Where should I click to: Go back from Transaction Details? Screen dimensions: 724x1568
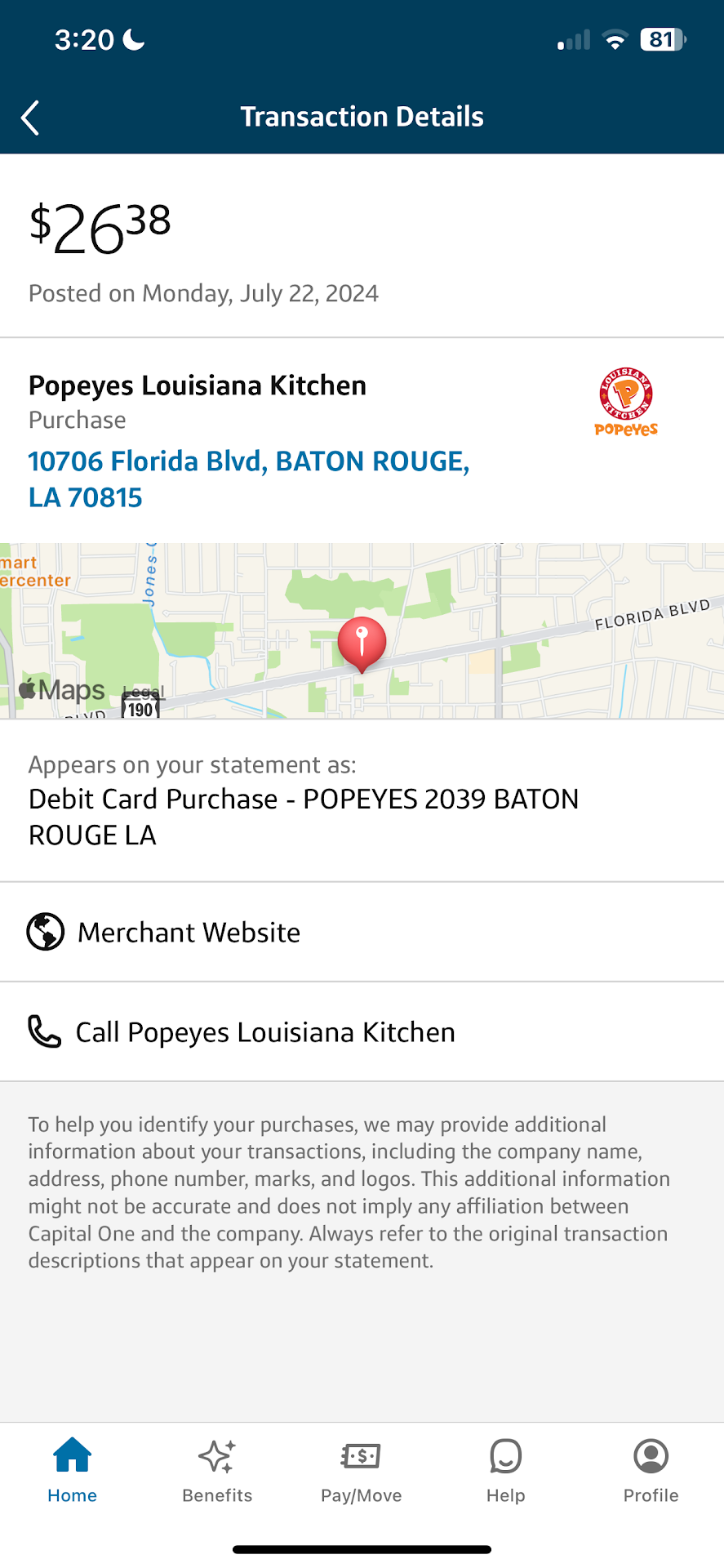[31, 118]
